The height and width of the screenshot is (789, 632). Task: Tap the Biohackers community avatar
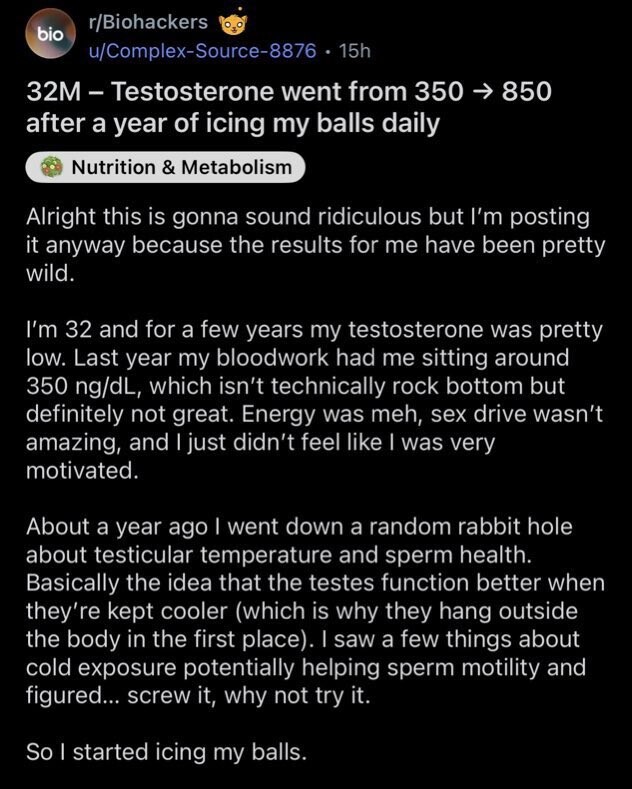[x=49, y=35]
